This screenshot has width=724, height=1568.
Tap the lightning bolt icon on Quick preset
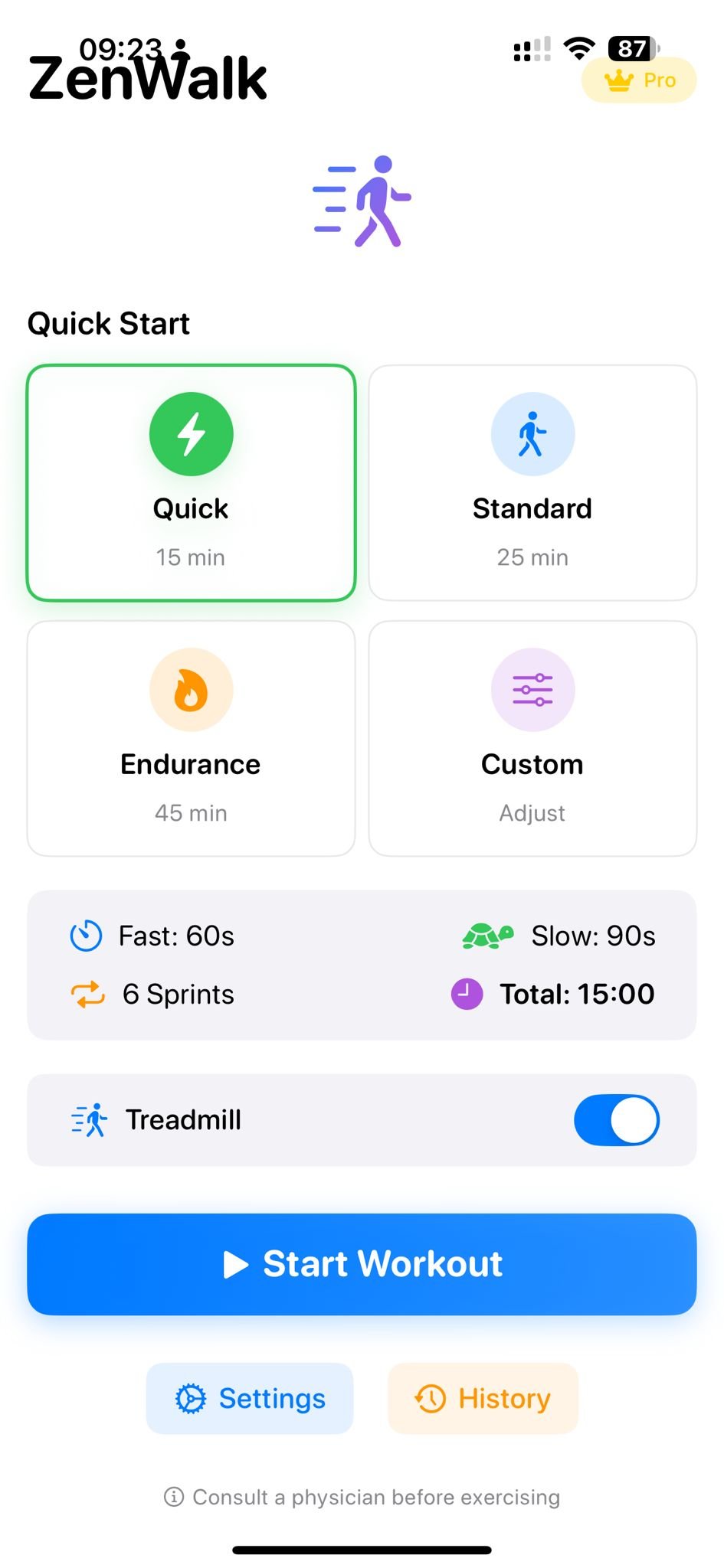click(x=190, y=433)
